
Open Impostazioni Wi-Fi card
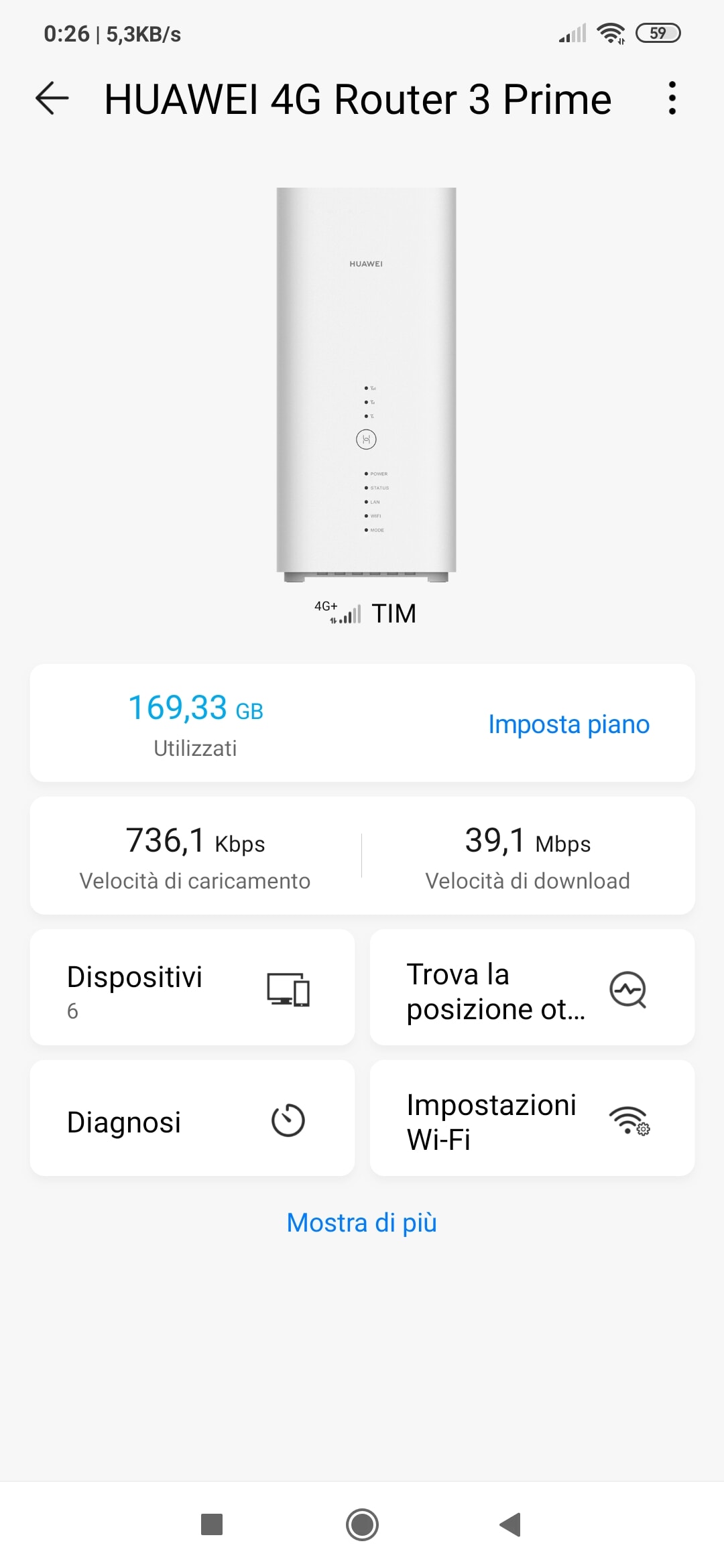coord(532,1118)
